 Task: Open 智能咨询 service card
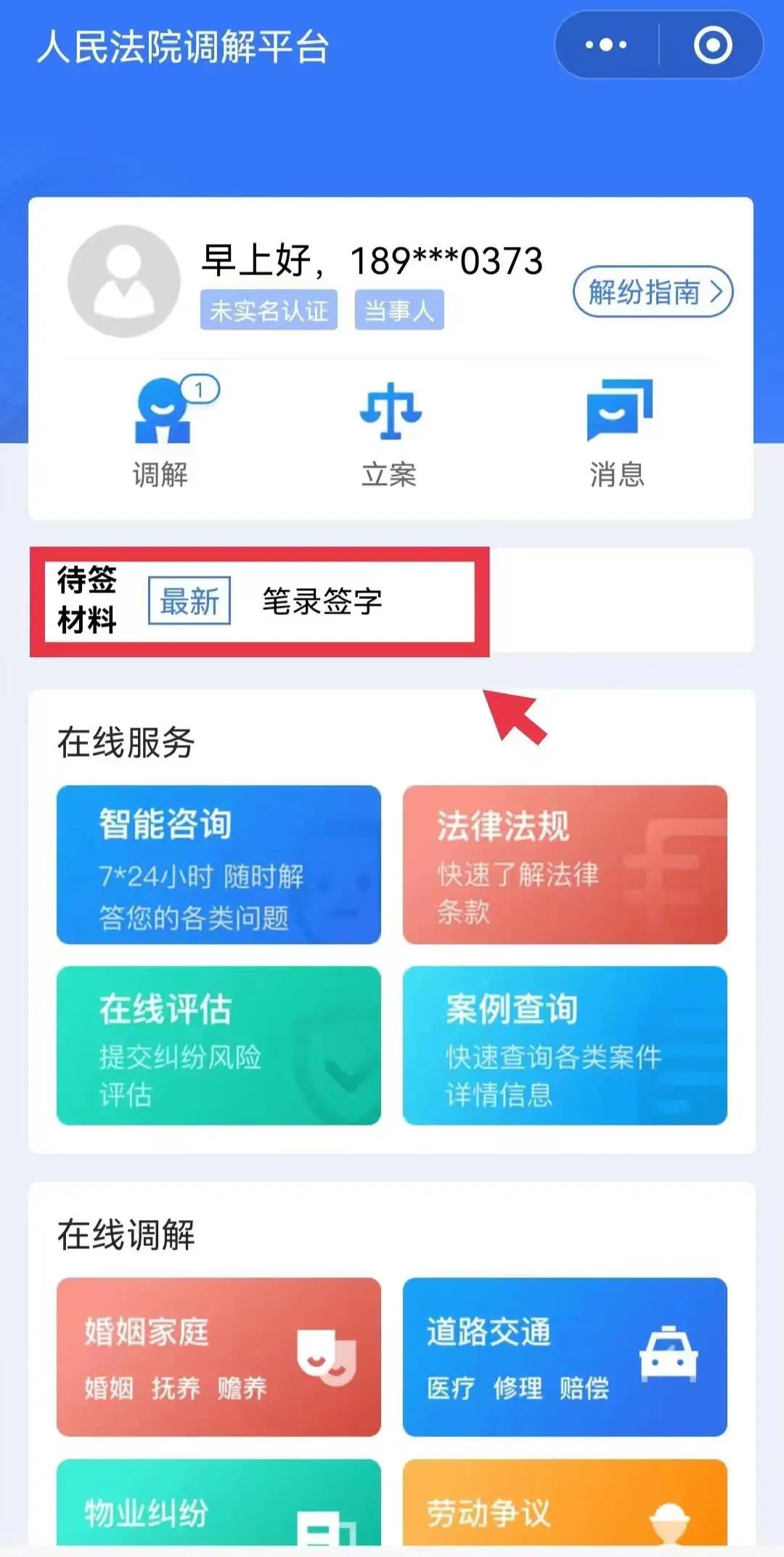[x=219, y=864]
